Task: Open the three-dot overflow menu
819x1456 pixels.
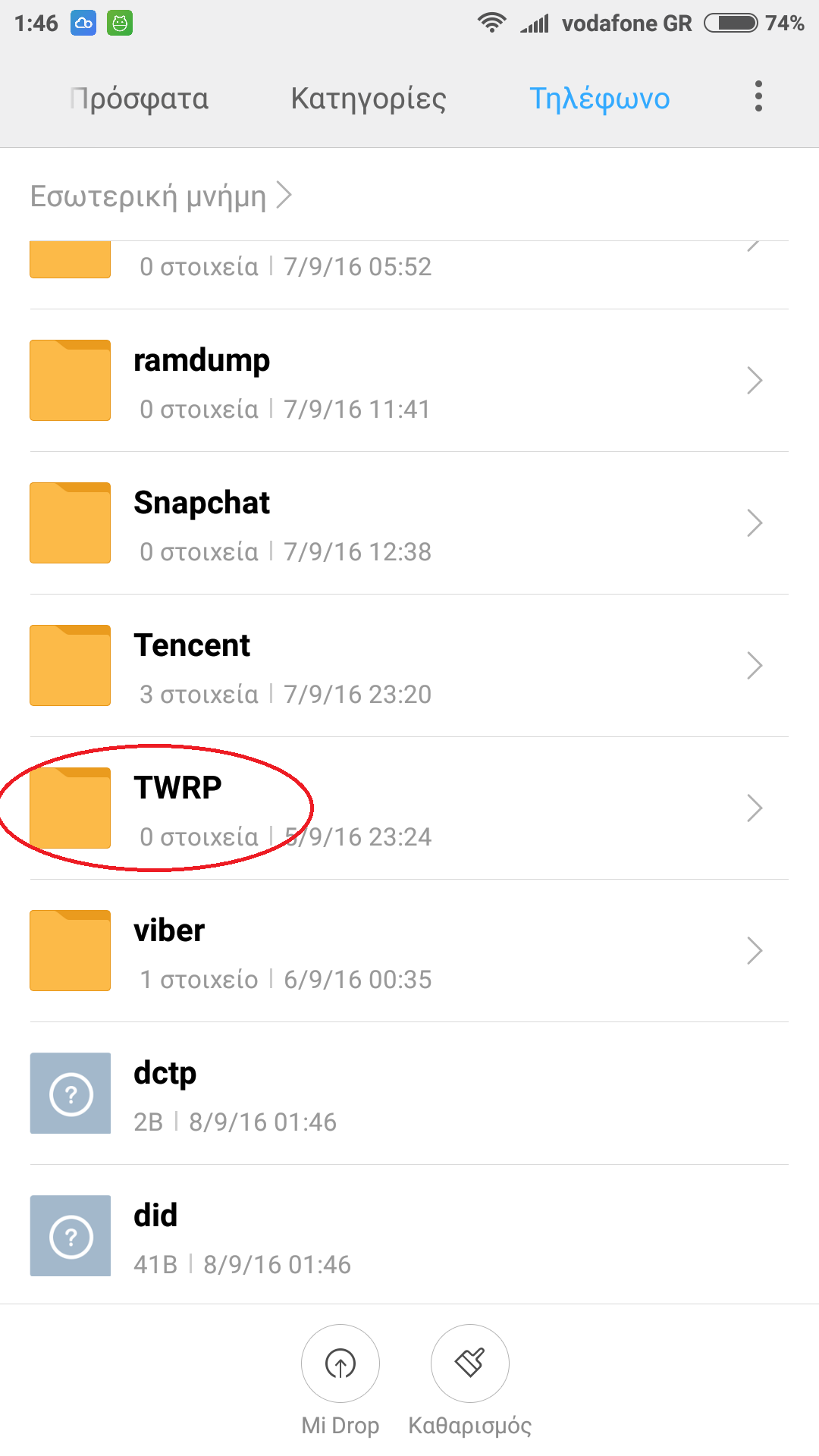Action: [758, 96]
